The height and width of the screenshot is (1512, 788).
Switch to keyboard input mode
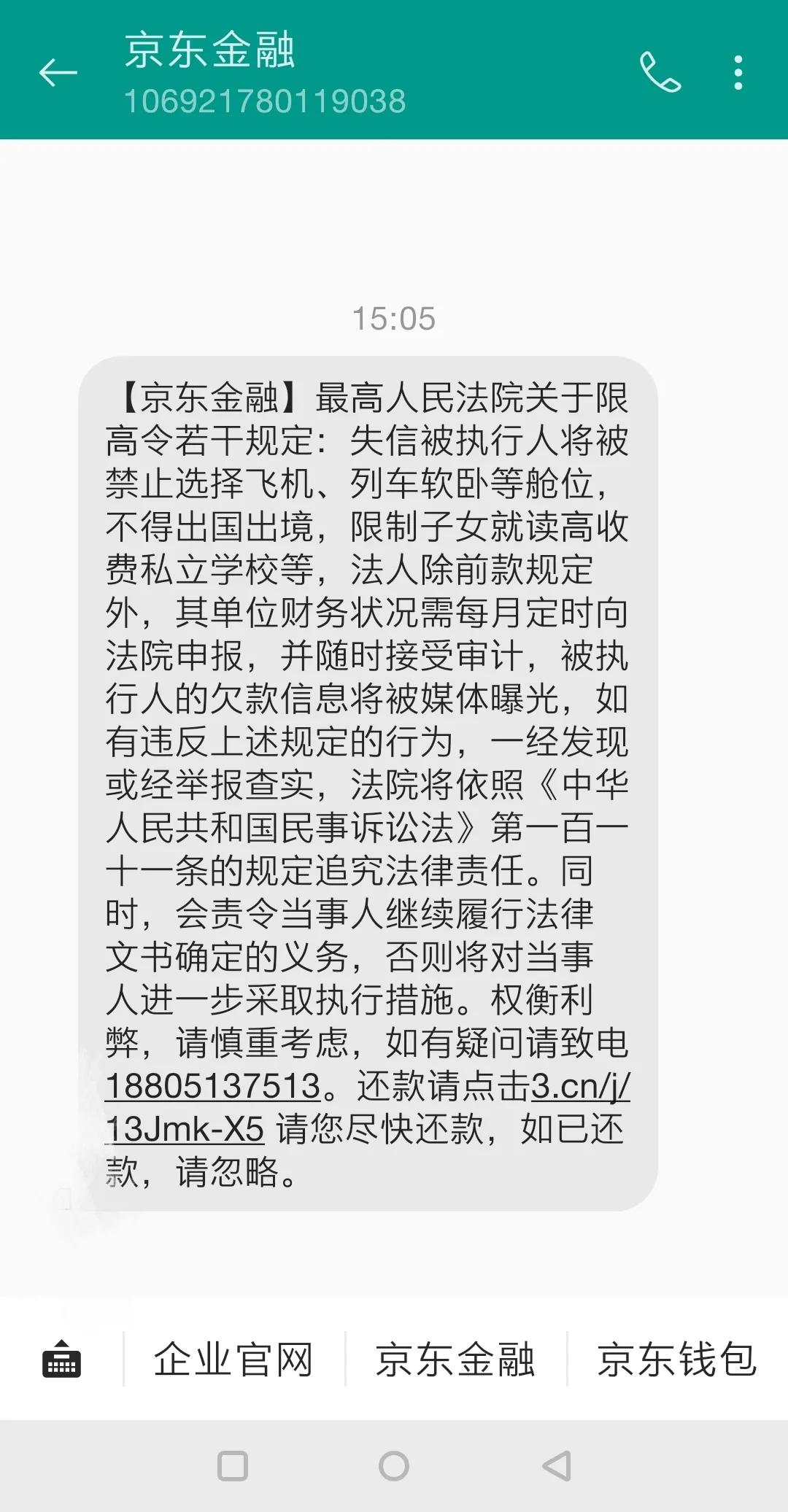click(62, 1360)
